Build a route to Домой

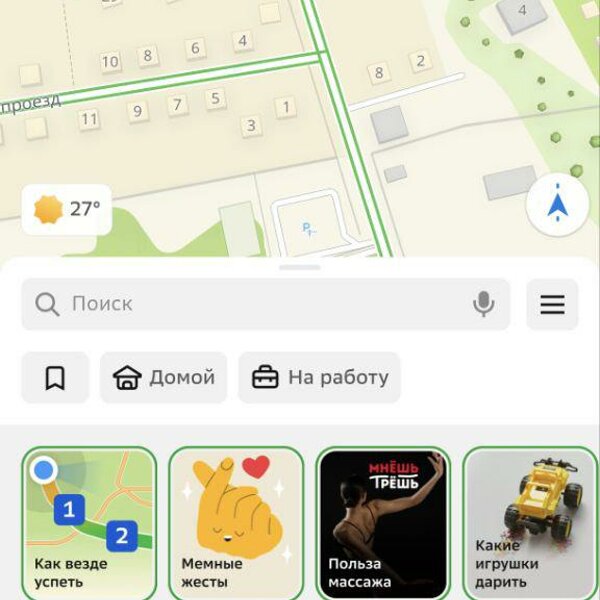(164, 378)
